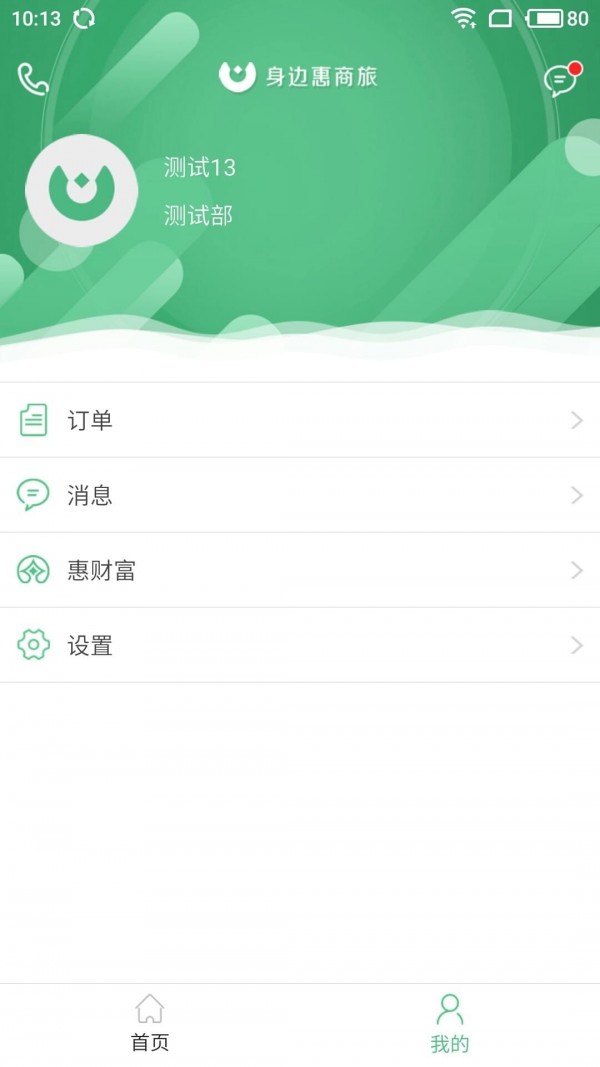The image size is (600, 1067).
Task: Open the 消息 row
Action: [300, 495]
